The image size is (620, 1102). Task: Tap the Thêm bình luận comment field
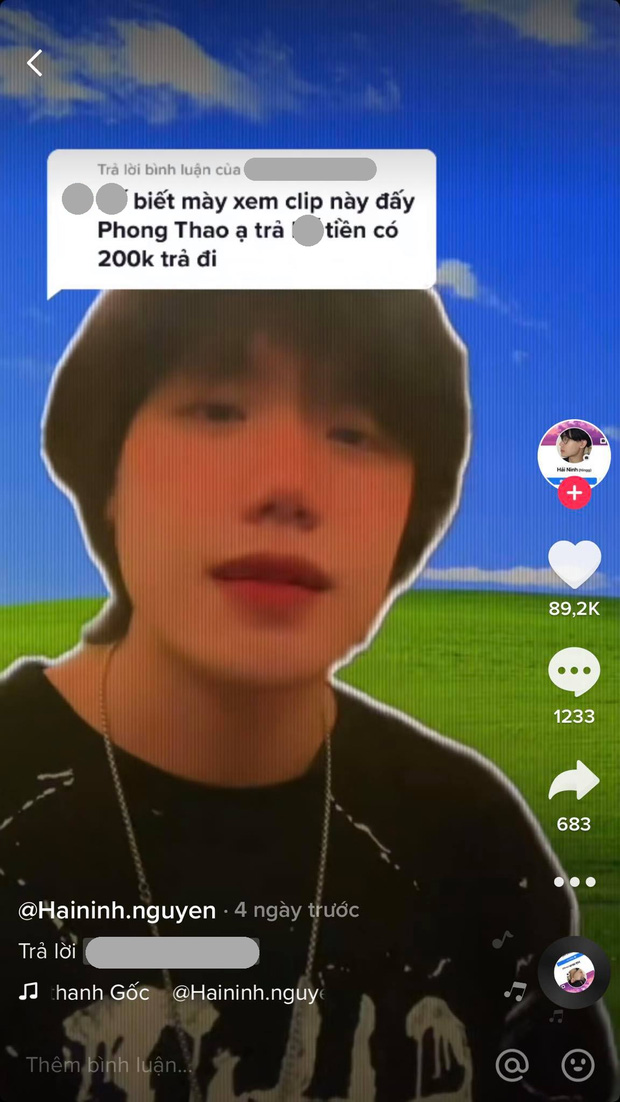tap(200, 1065)
